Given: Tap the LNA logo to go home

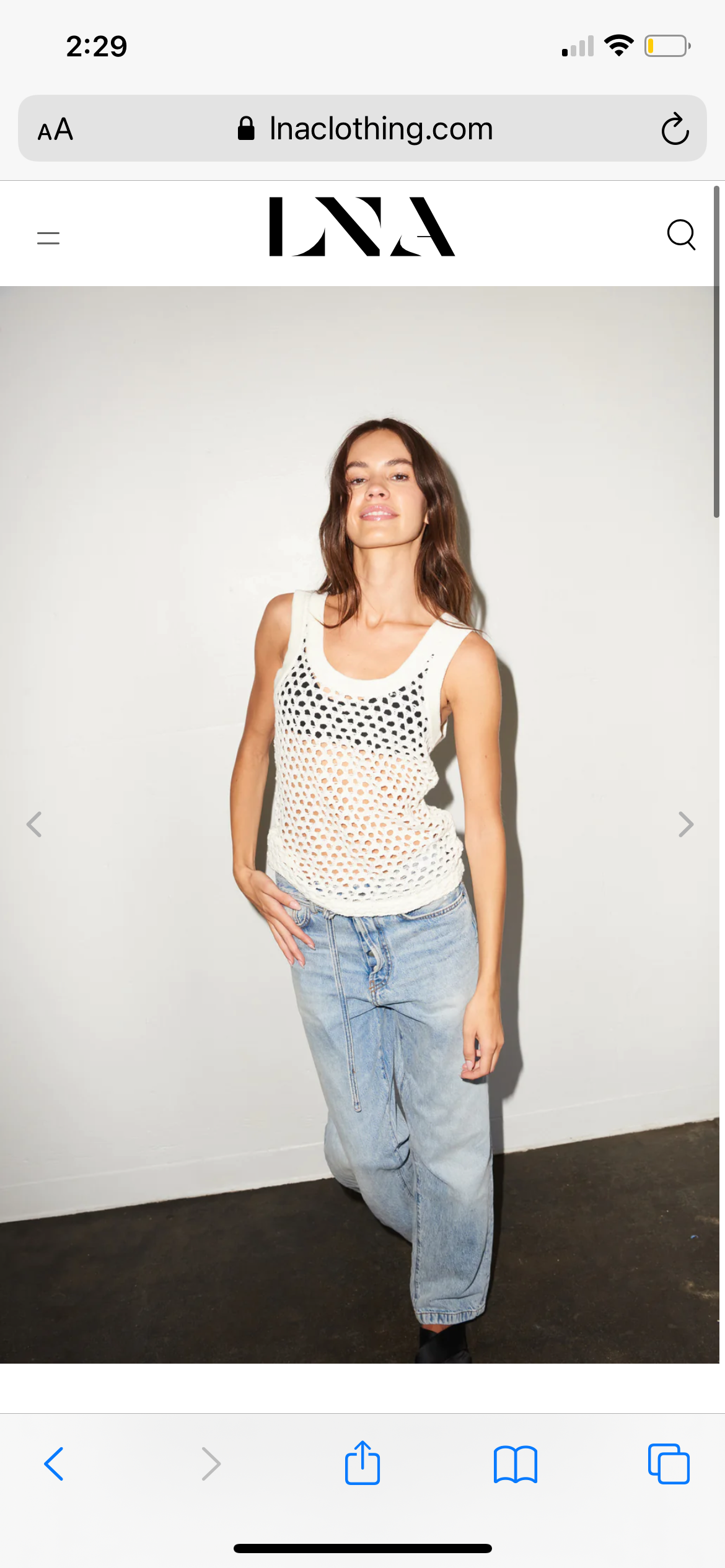Looking at the screenshot, I should pyautogui.click(x=362, y=227).
